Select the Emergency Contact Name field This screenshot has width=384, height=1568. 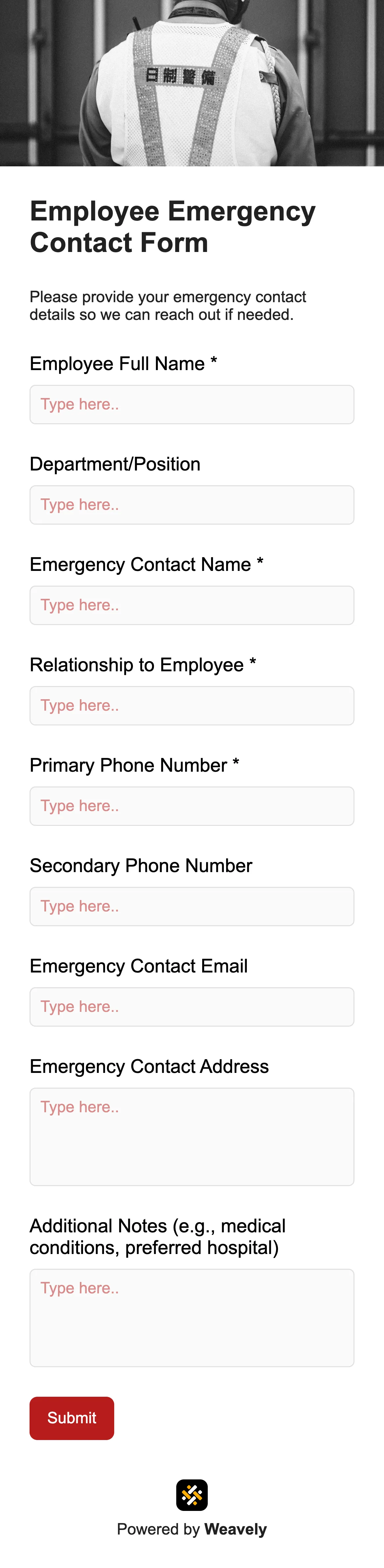pyautogui.click(x=192, y=605)
